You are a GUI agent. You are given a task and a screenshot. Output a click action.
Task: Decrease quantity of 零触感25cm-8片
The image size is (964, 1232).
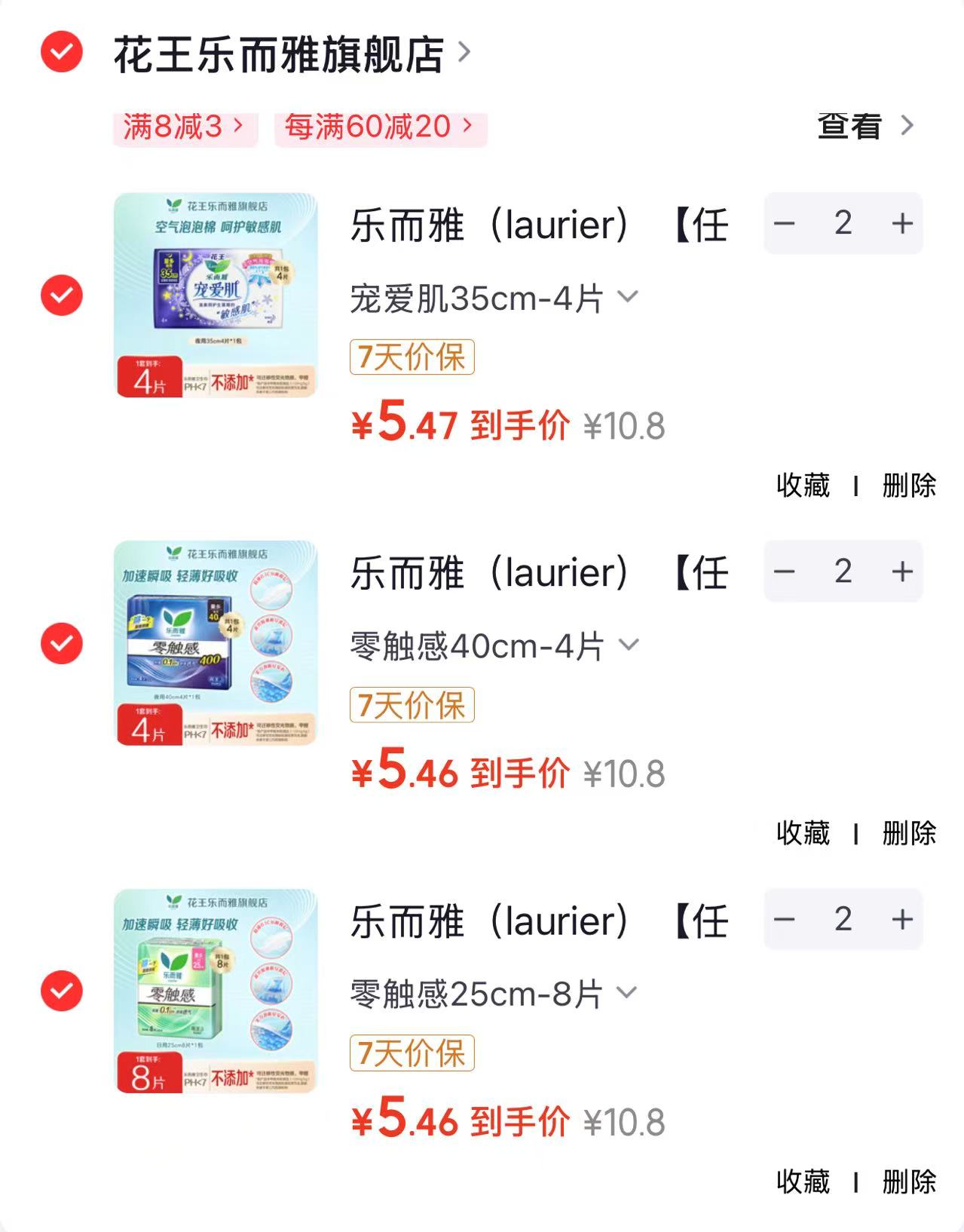tap(785, 919)
